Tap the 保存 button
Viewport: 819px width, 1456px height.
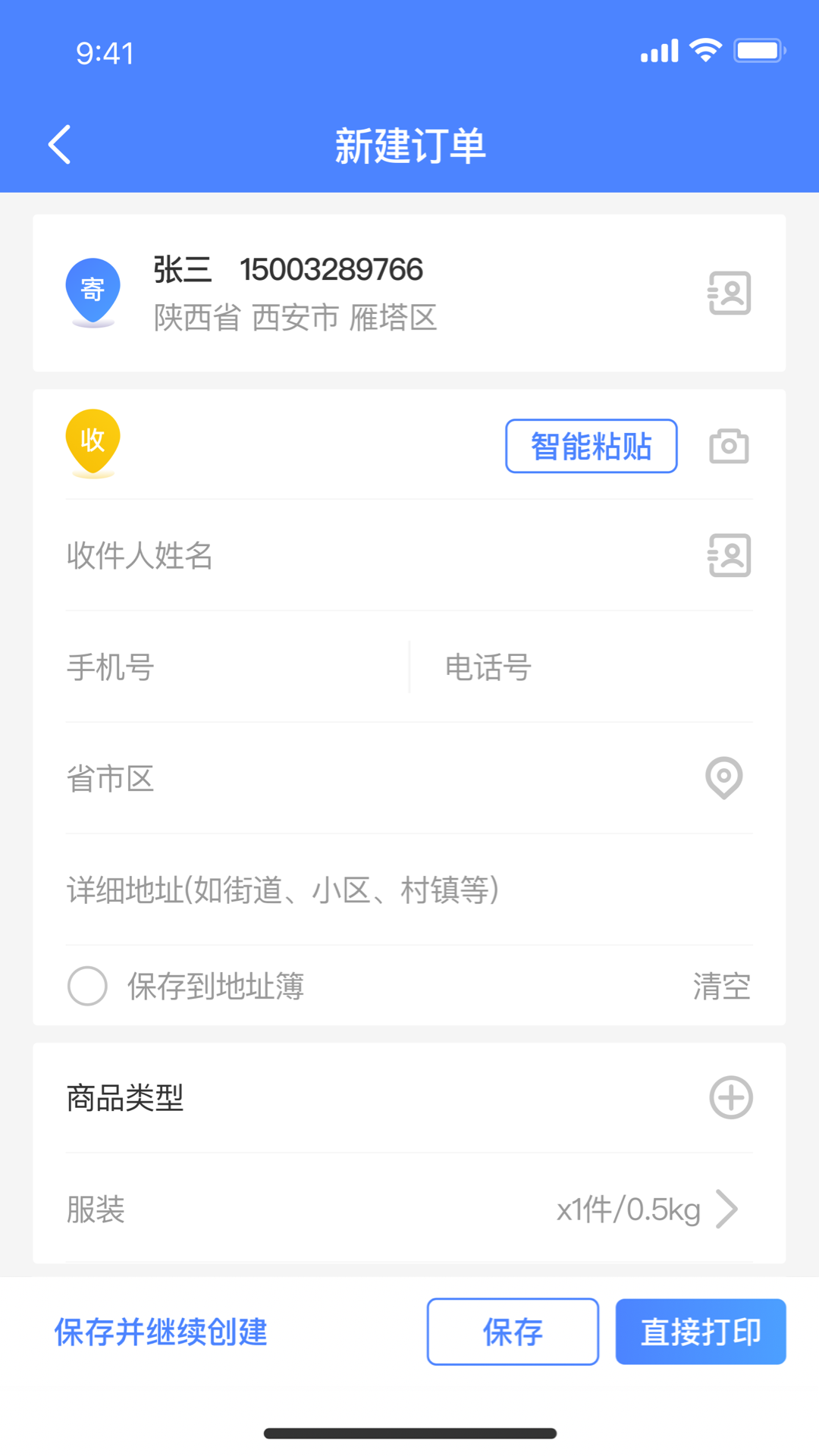[x=512, y=1332]
